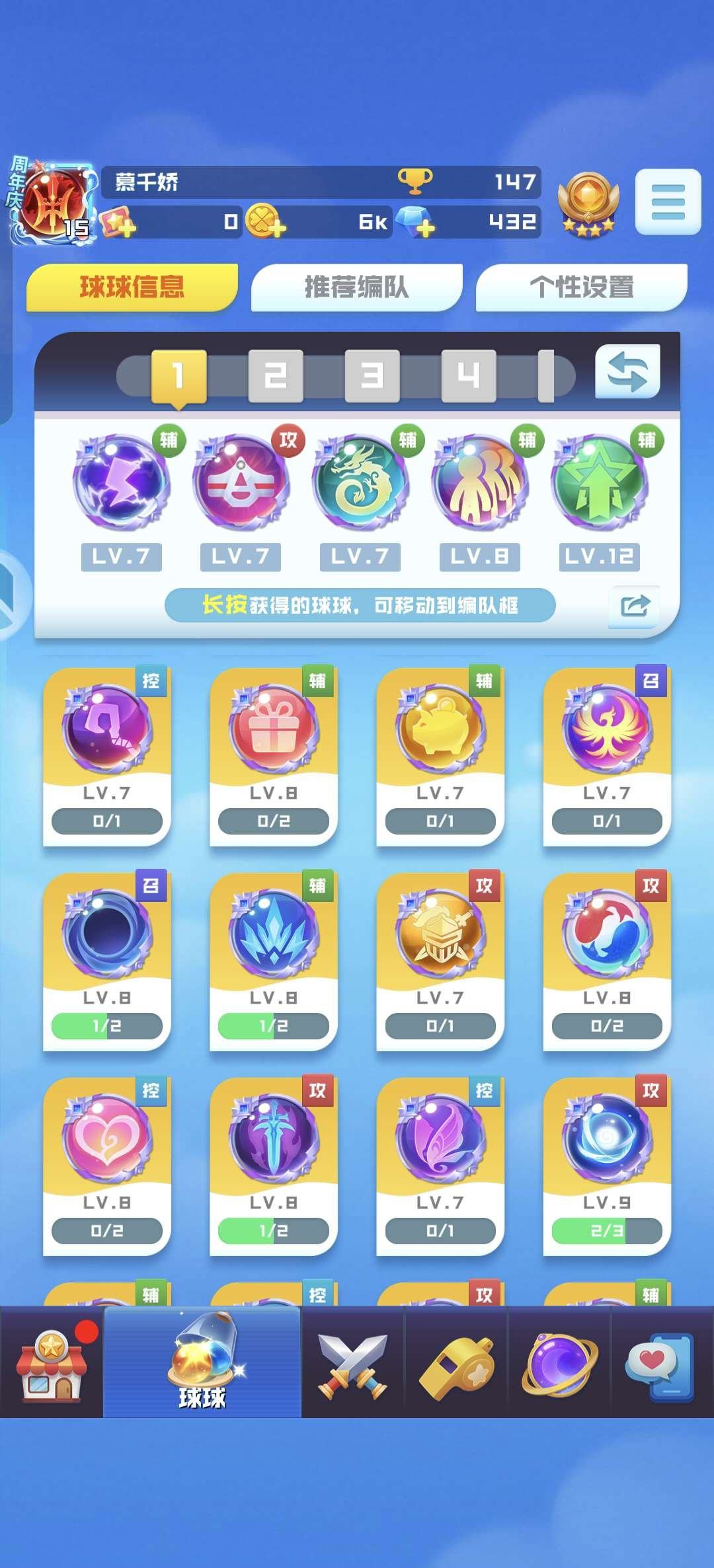Open the golden piggy bank ball card
The width and height of the screenshot is (714, 1568).
[440, 755]
